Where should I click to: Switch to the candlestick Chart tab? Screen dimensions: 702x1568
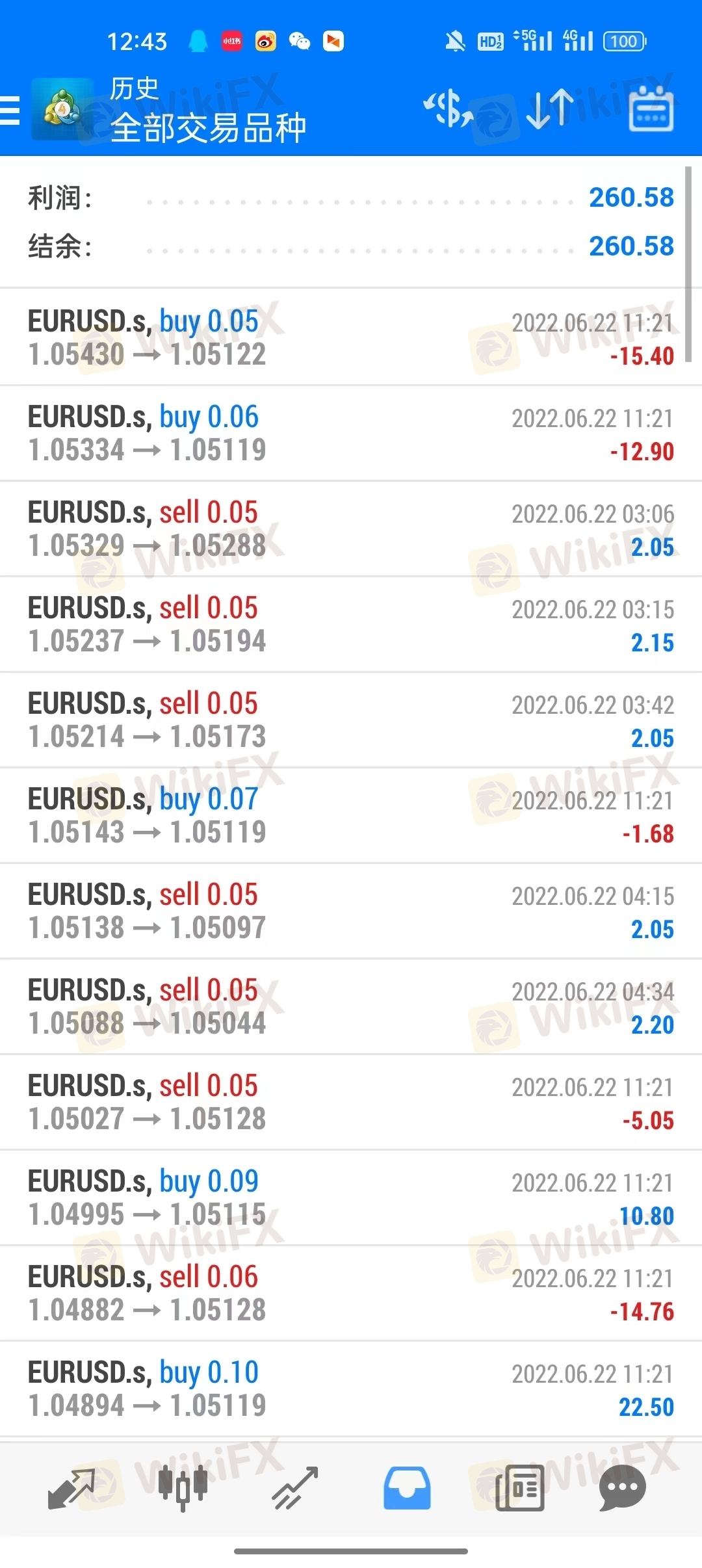coord(183,1487)
